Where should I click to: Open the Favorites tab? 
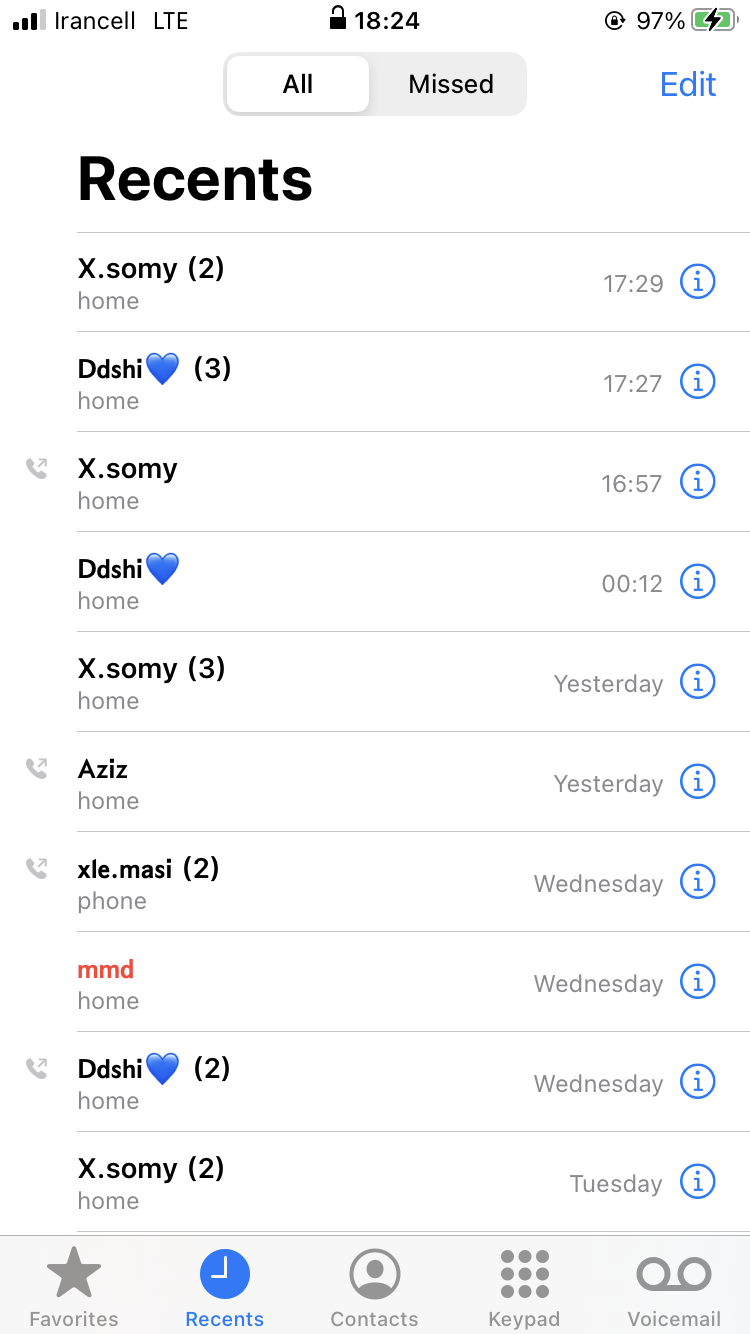74,1286
